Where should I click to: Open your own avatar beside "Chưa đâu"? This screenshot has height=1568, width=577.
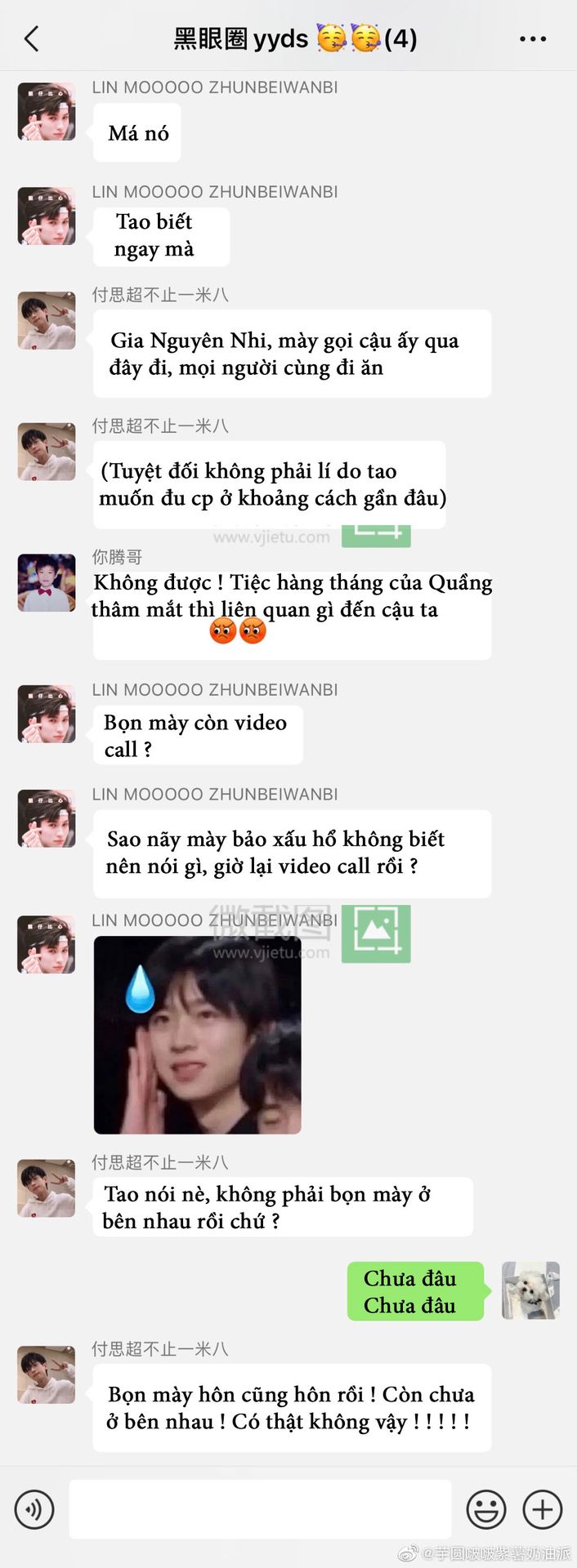(x=530, y=1290)
